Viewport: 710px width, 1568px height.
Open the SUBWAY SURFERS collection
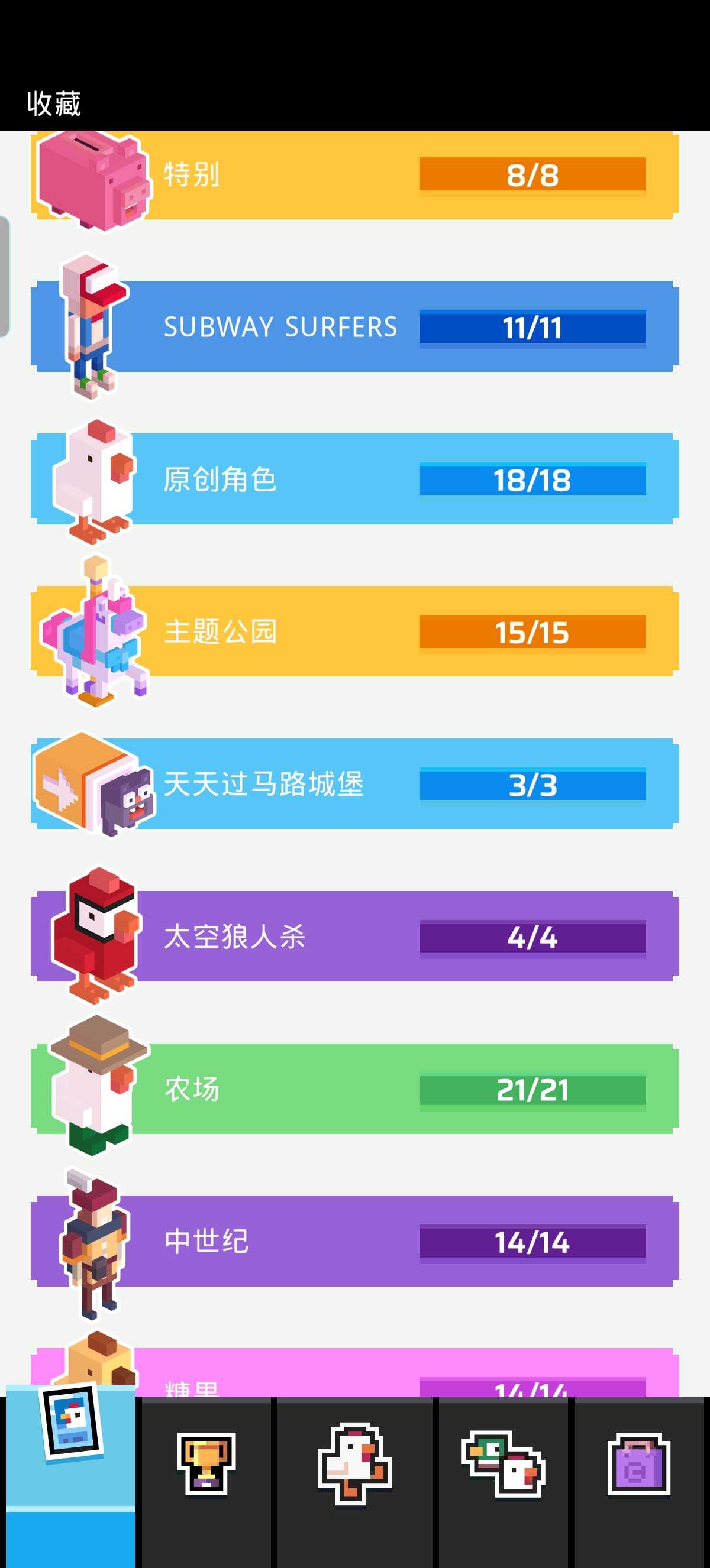355,327
